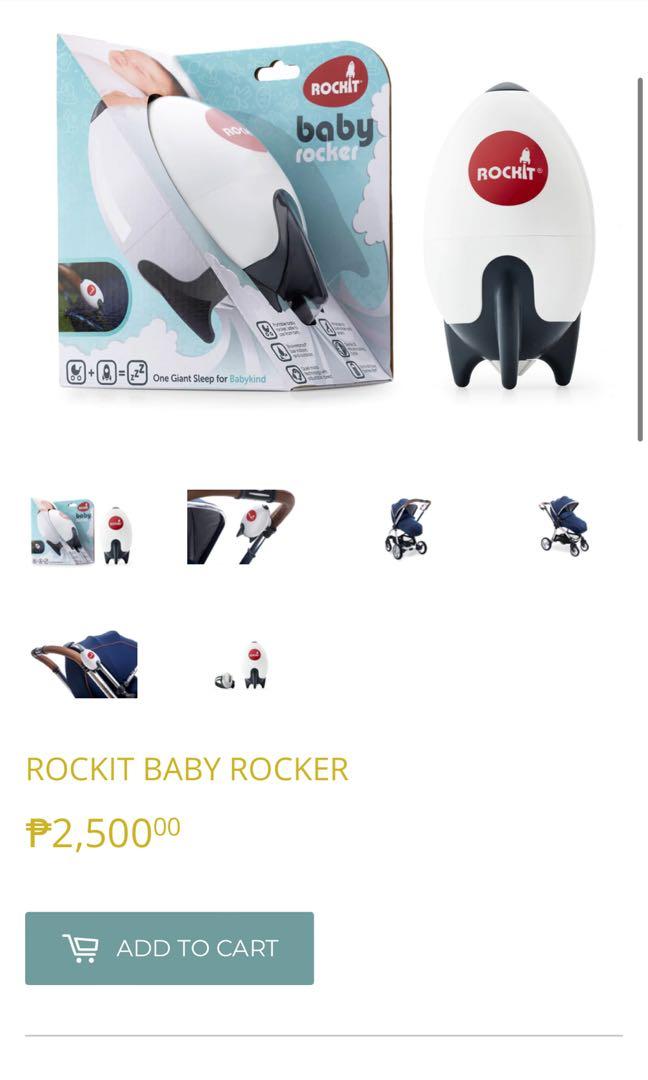Screen dimensions: 648x1080
Task: Select thumbnail of rocker with mounting bracket
Action: tap(241, 666)
